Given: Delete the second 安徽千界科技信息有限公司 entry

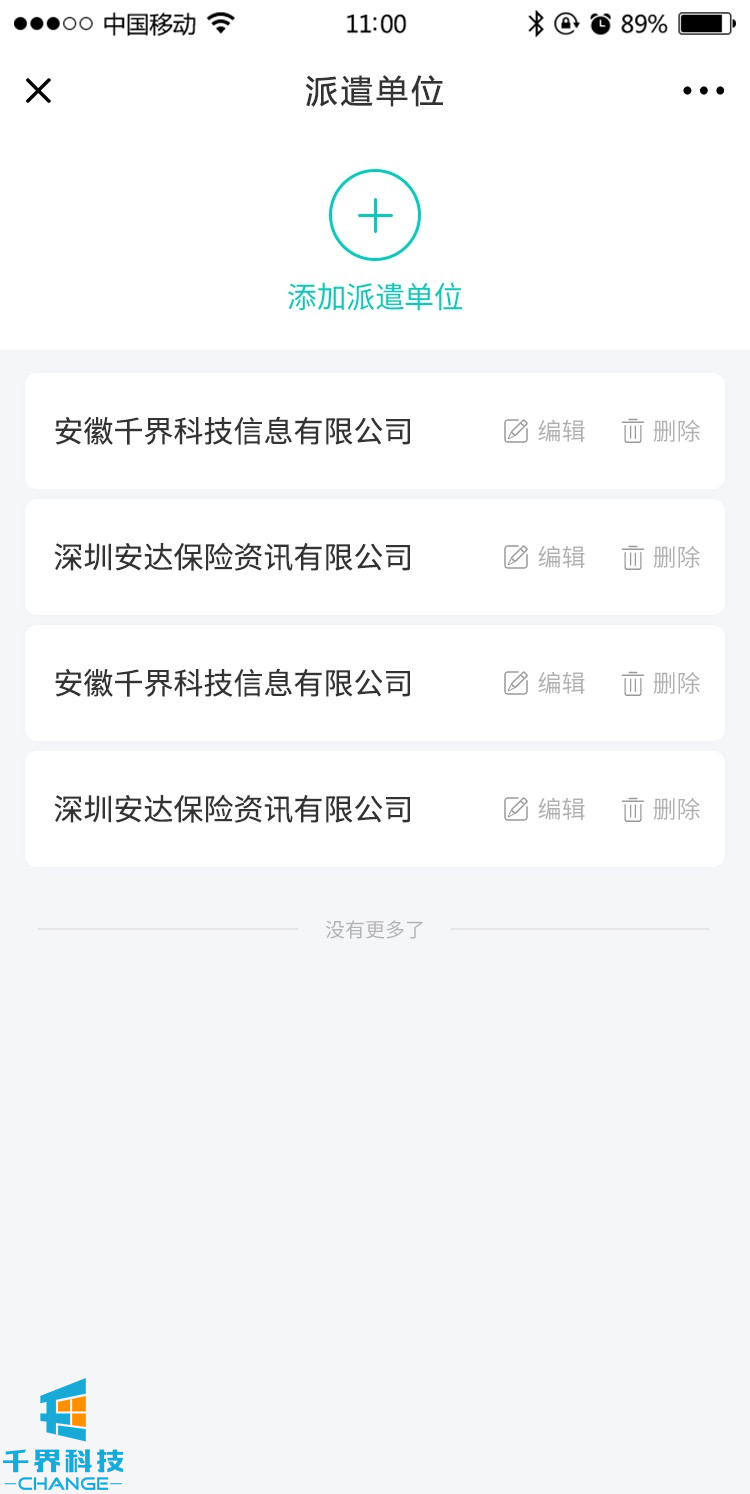Looking at the screenshot, I should (661, 683).
